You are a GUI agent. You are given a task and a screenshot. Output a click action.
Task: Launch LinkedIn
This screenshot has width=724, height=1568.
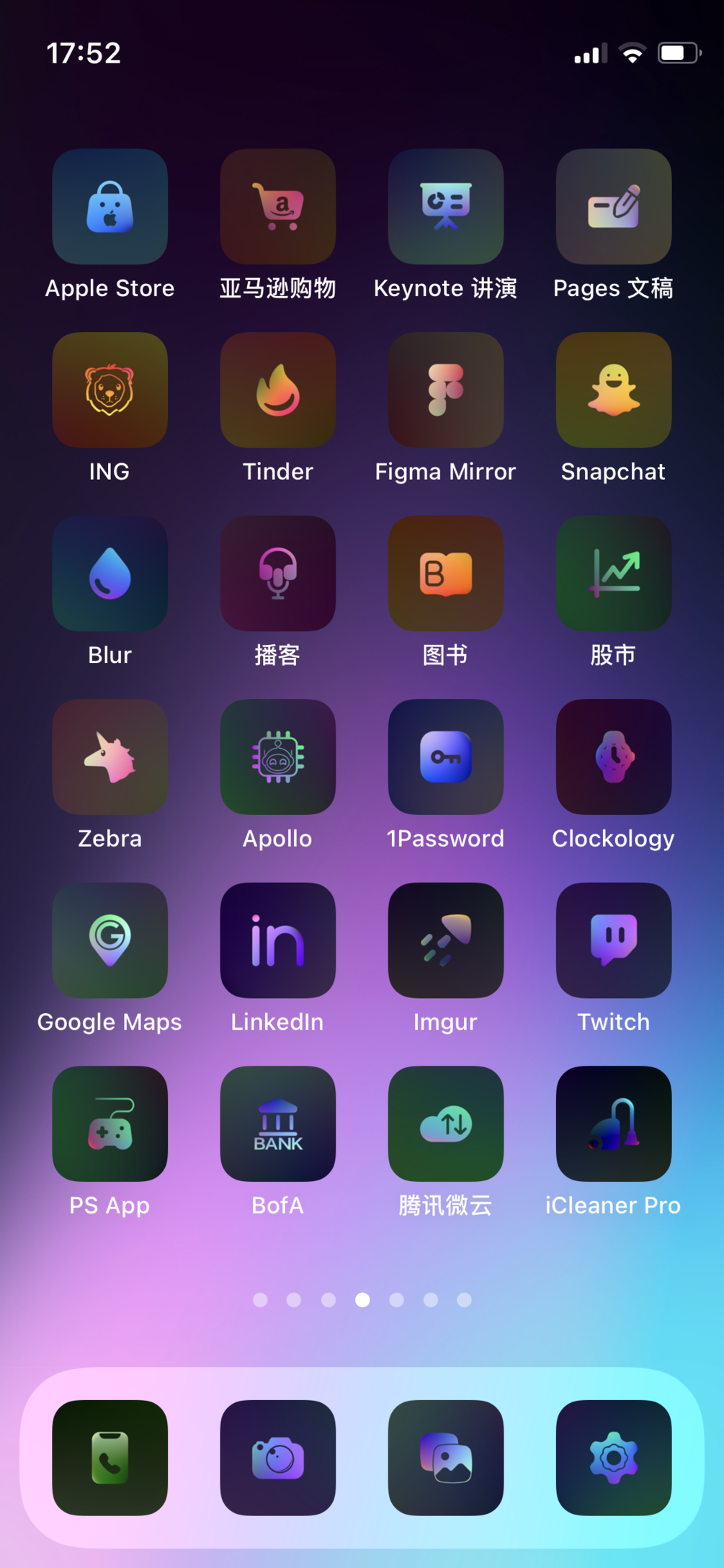pyautogui.click(x=277, y=940)
